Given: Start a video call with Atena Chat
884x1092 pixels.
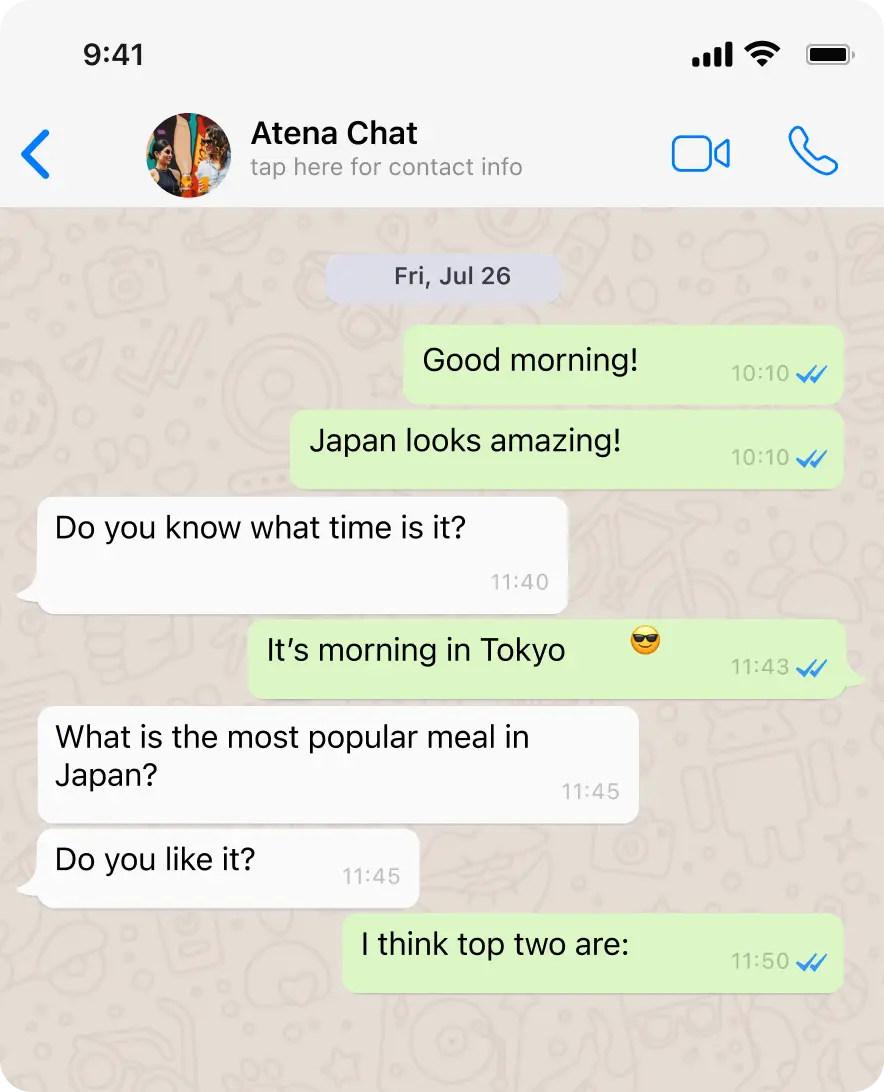Looking at the screenshot, I should point(700,154).
